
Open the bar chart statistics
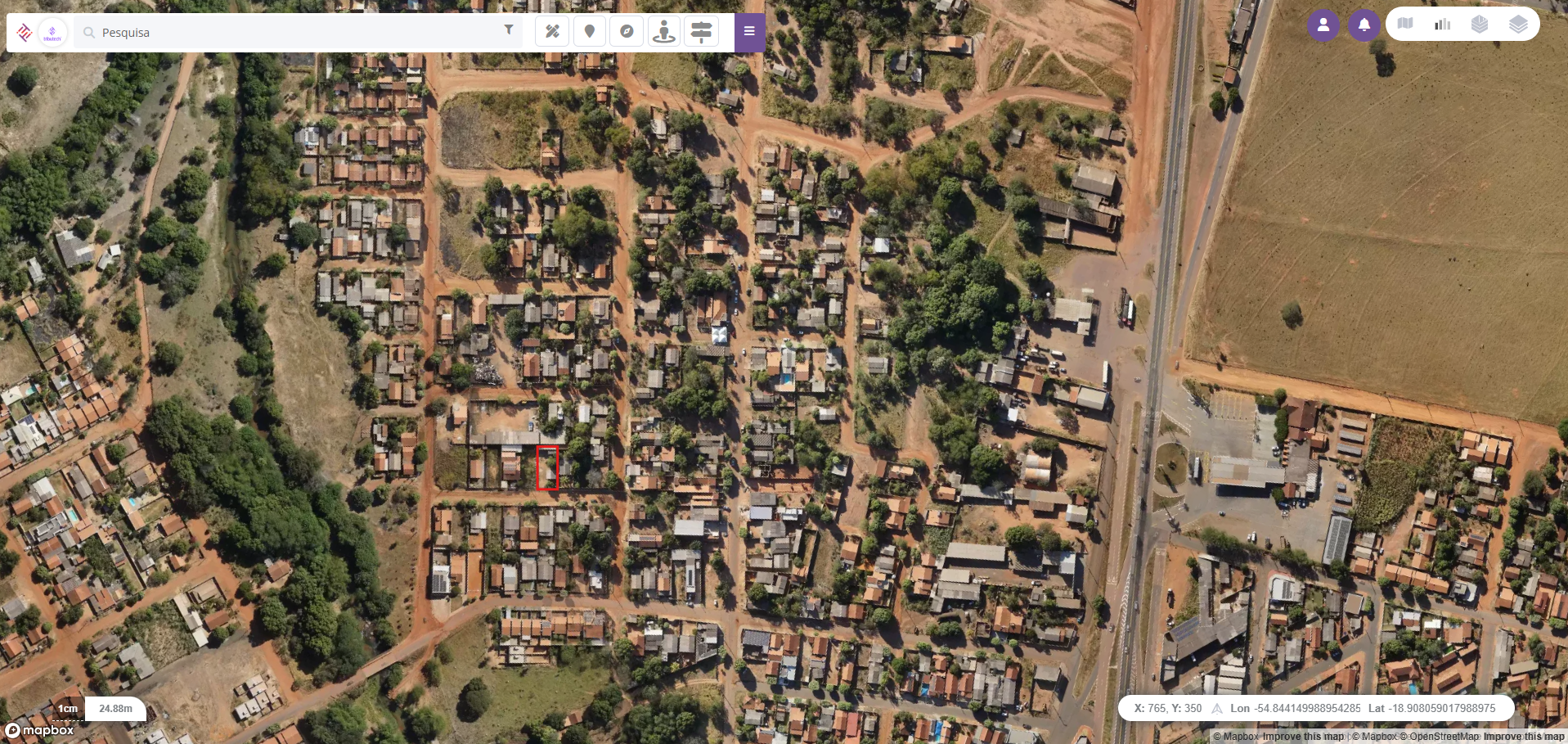pos(1442,24)
